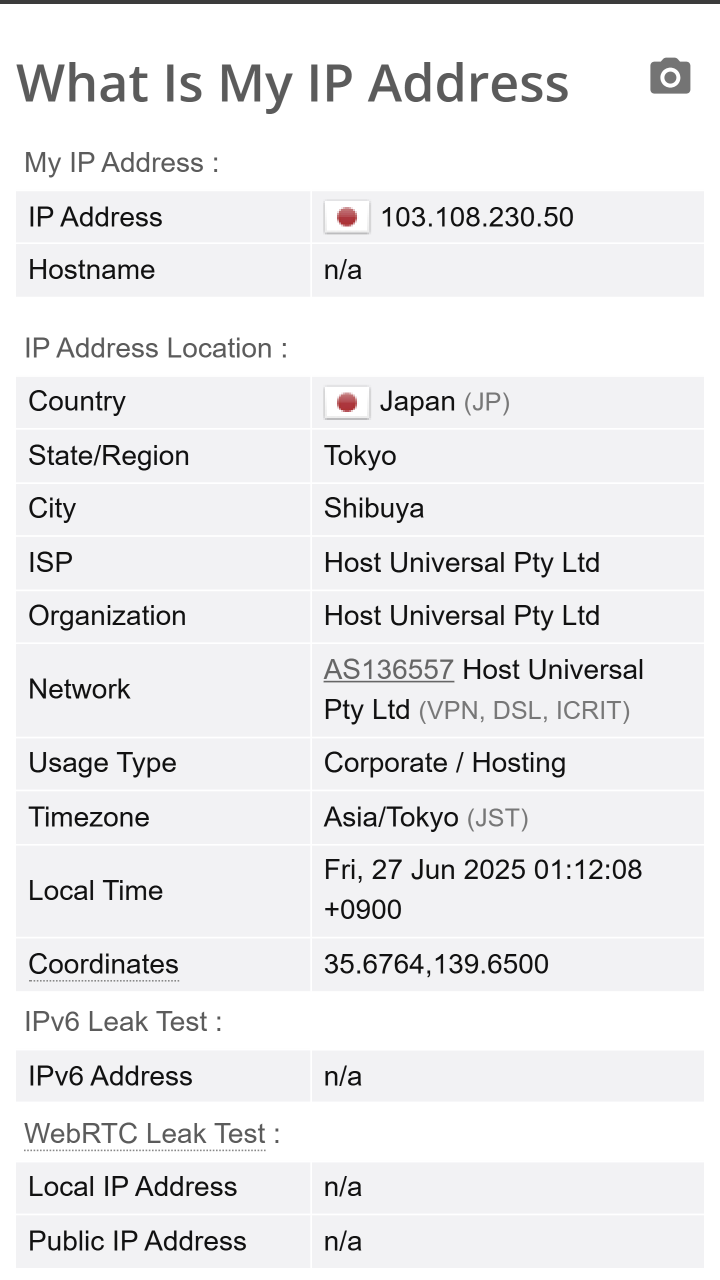Open the AS136557 network link
The image size is (720, 1280).
pyautogui.click(x=388, y=669)
